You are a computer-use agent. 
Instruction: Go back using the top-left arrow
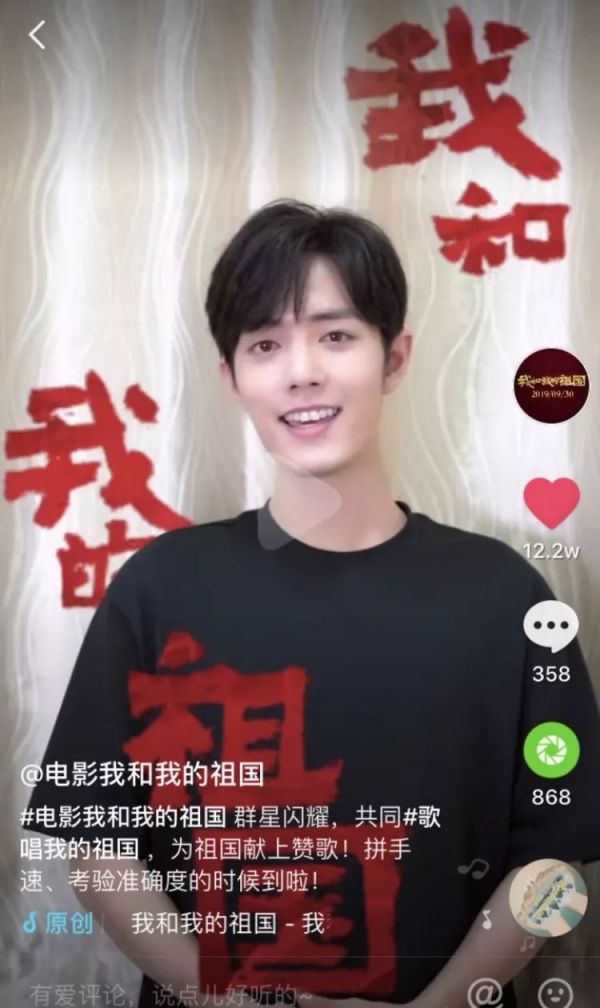tap(37, 35)
